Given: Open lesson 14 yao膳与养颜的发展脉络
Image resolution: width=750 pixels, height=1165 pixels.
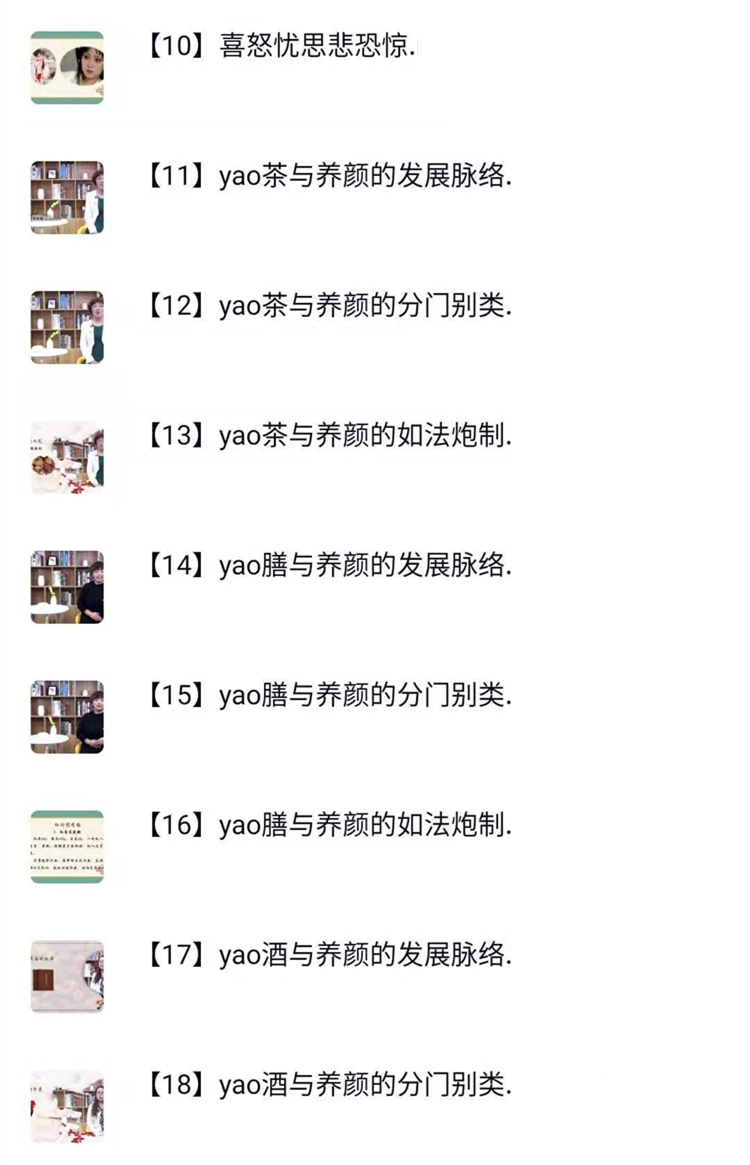Looking at the screenshot, I should pyautogui.click(x=330, y=566).
